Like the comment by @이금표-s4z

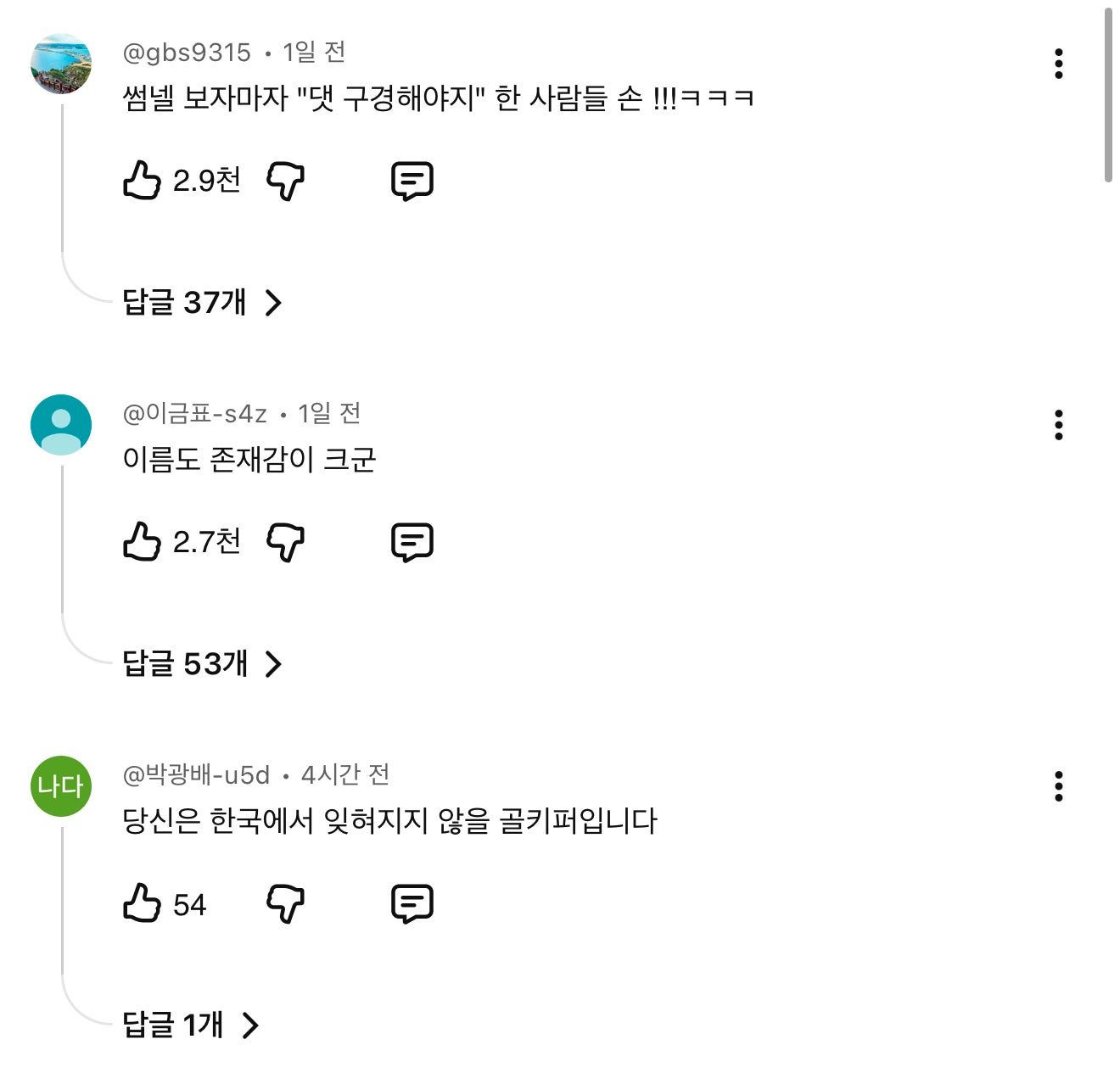click(x=142, y=542)
